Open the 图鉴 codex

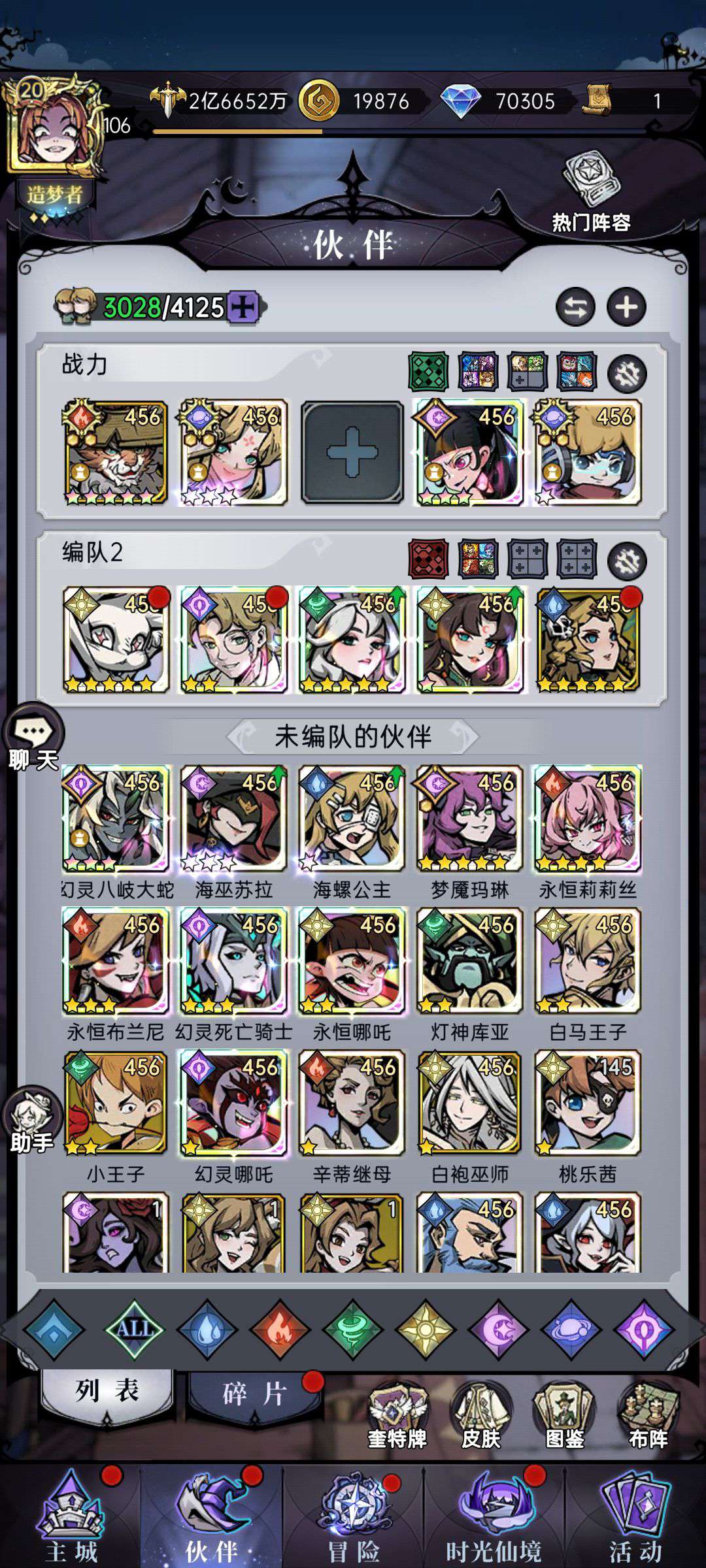[x=564, y=1414]
